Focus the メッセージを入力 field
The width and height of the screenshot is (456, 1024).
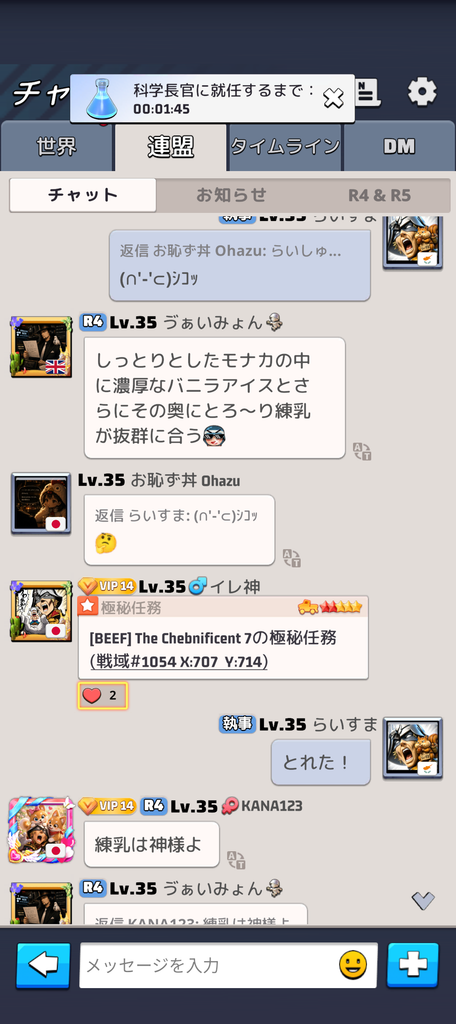pos(229,965)
